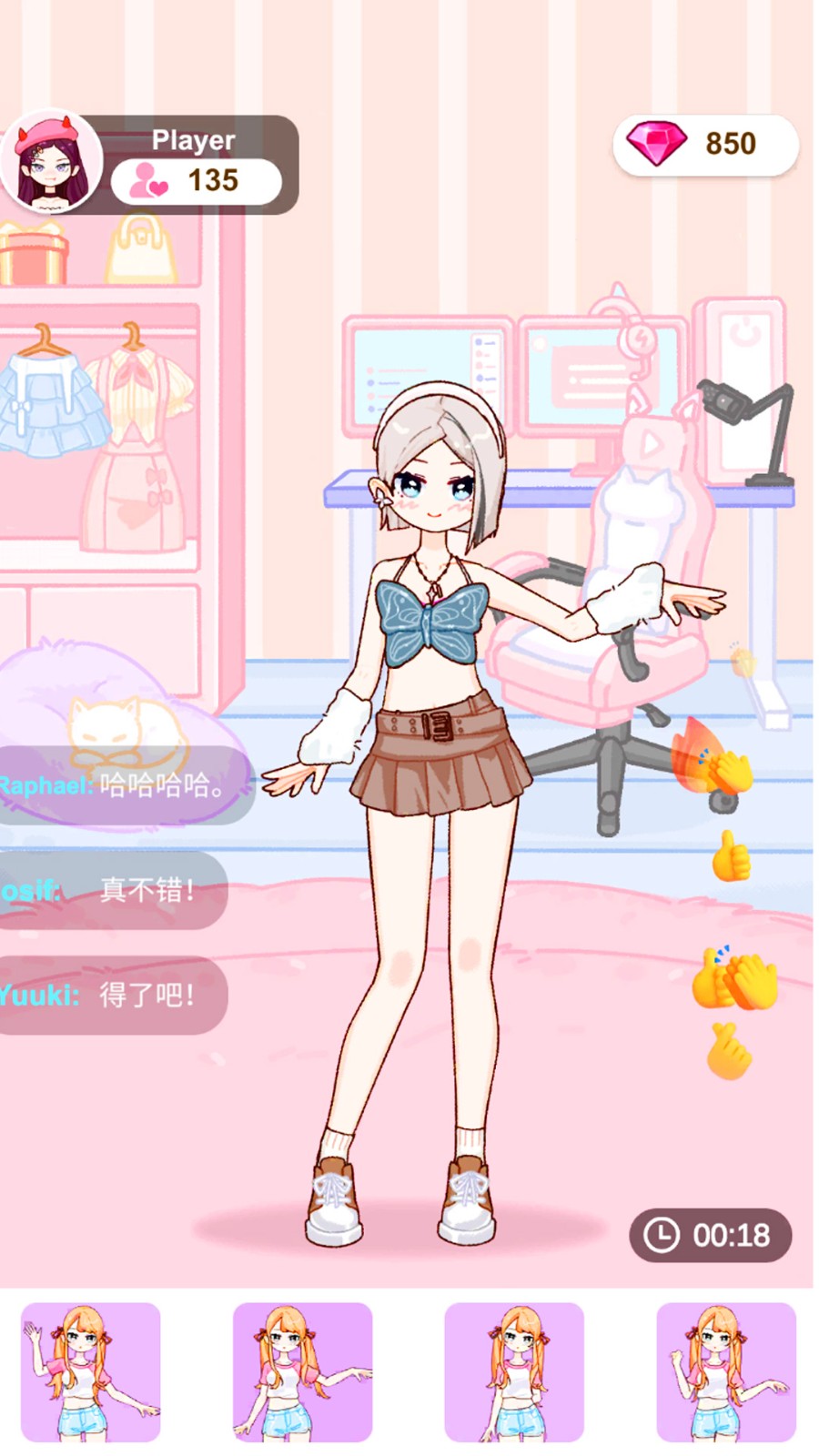Pick the standing pose with arms down
The width and height of the screenshot is (819, 1456).
[514, 1371]
